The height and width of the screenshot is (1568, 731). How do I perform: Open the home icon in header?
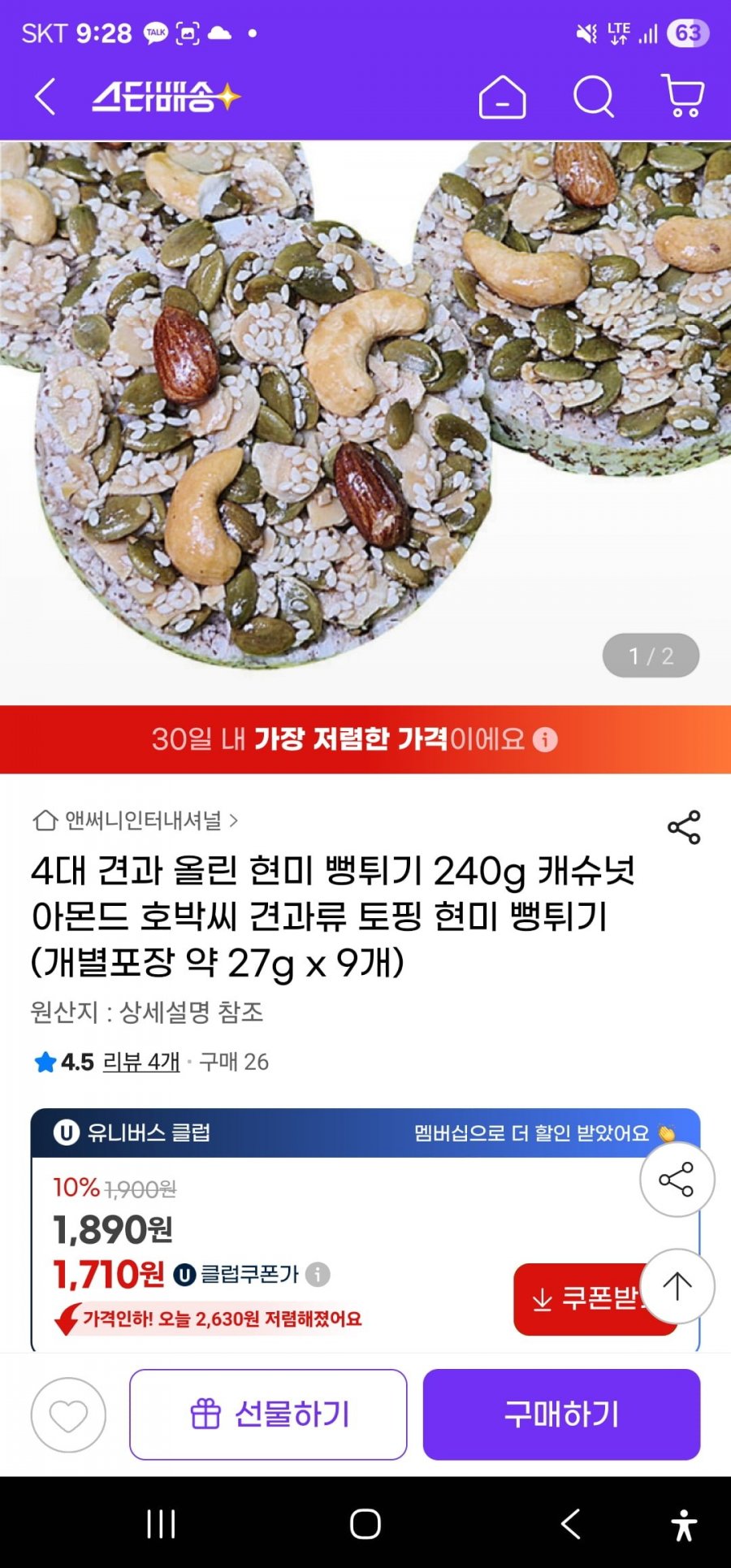[x=502, y=97]
